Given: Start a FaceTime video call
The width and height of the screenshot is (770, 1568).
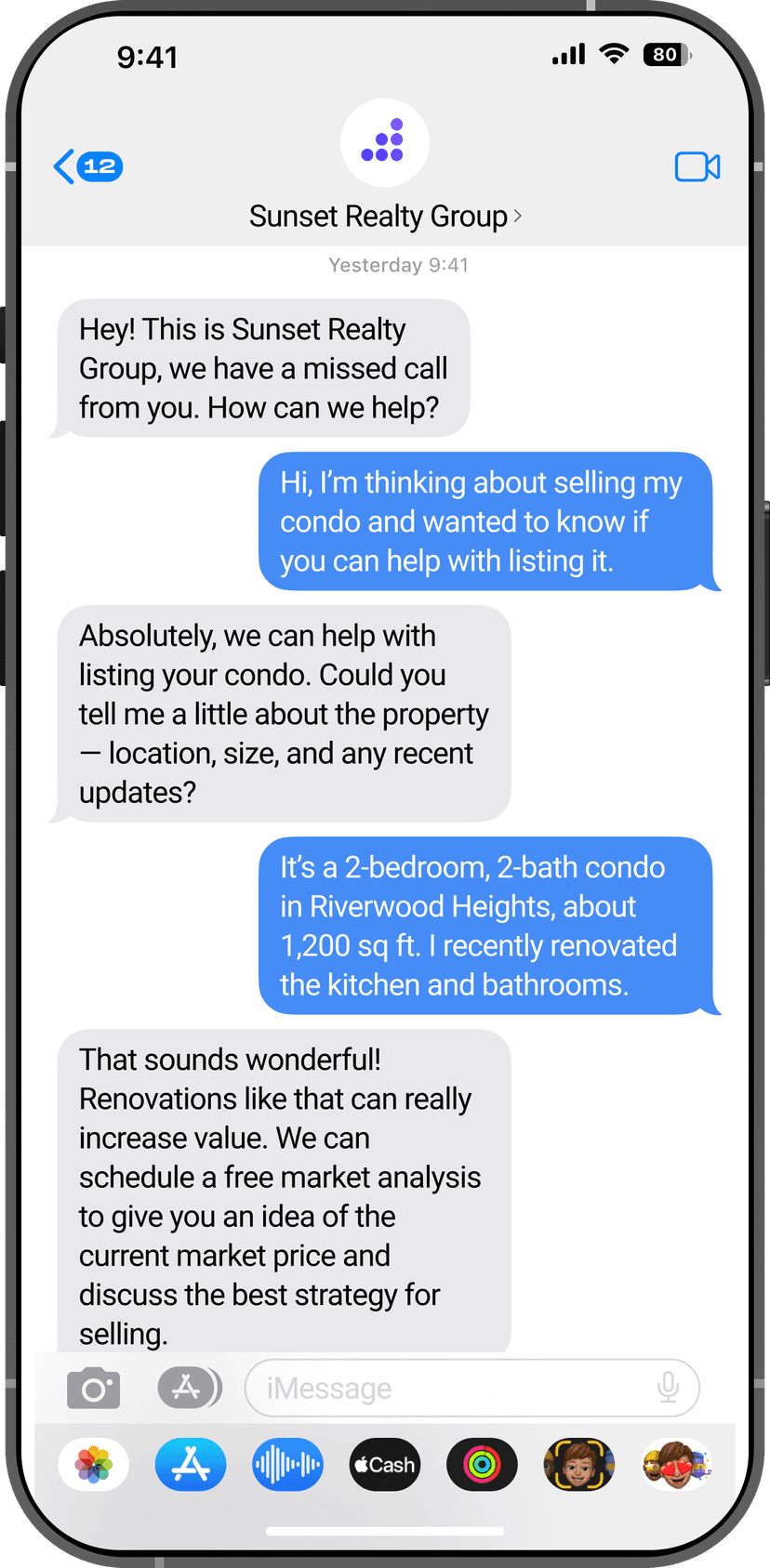Looking at the screenshot, I should [x=697, y=167].
